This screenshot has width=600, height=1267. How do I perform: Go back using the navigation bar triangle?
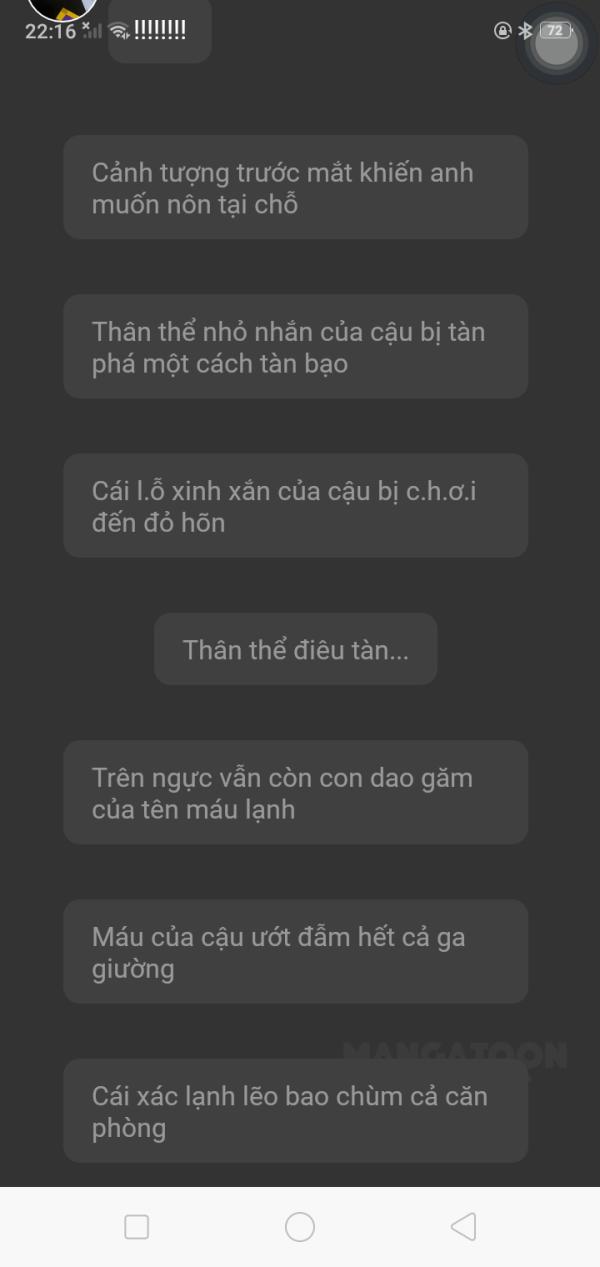click(x=463, y=1227)
